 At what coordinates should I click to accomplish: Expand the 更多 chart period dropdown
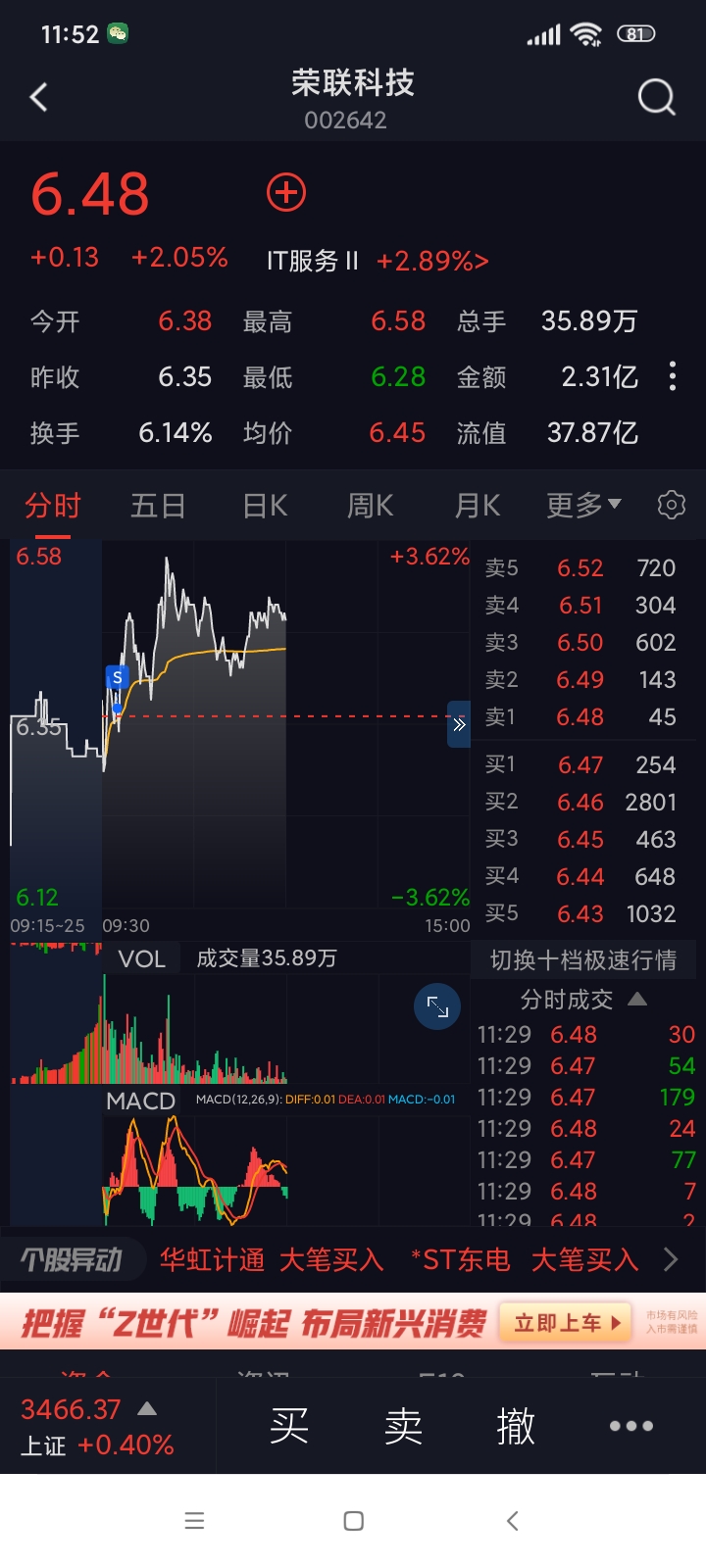tap(583, 506)
